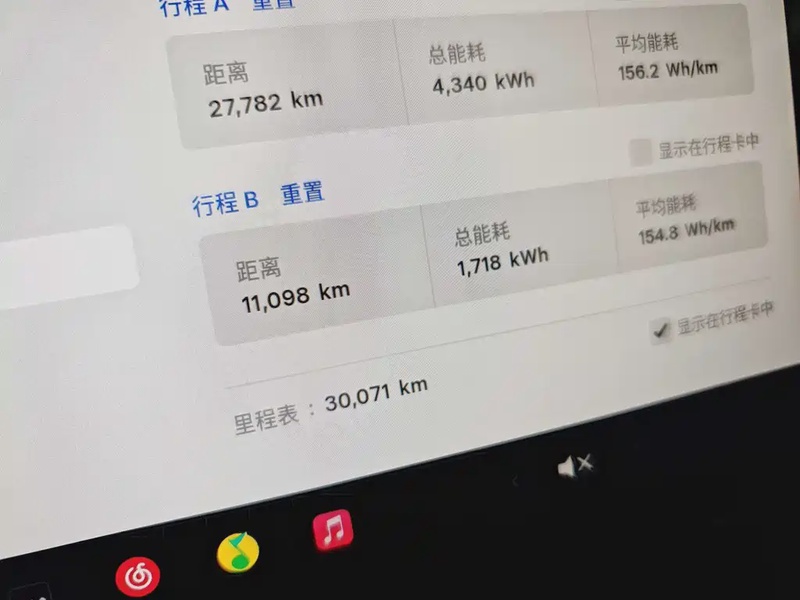Enable 显示在行程卡中 for Trip A
800x600 pixels.
(x=641, y=152)
